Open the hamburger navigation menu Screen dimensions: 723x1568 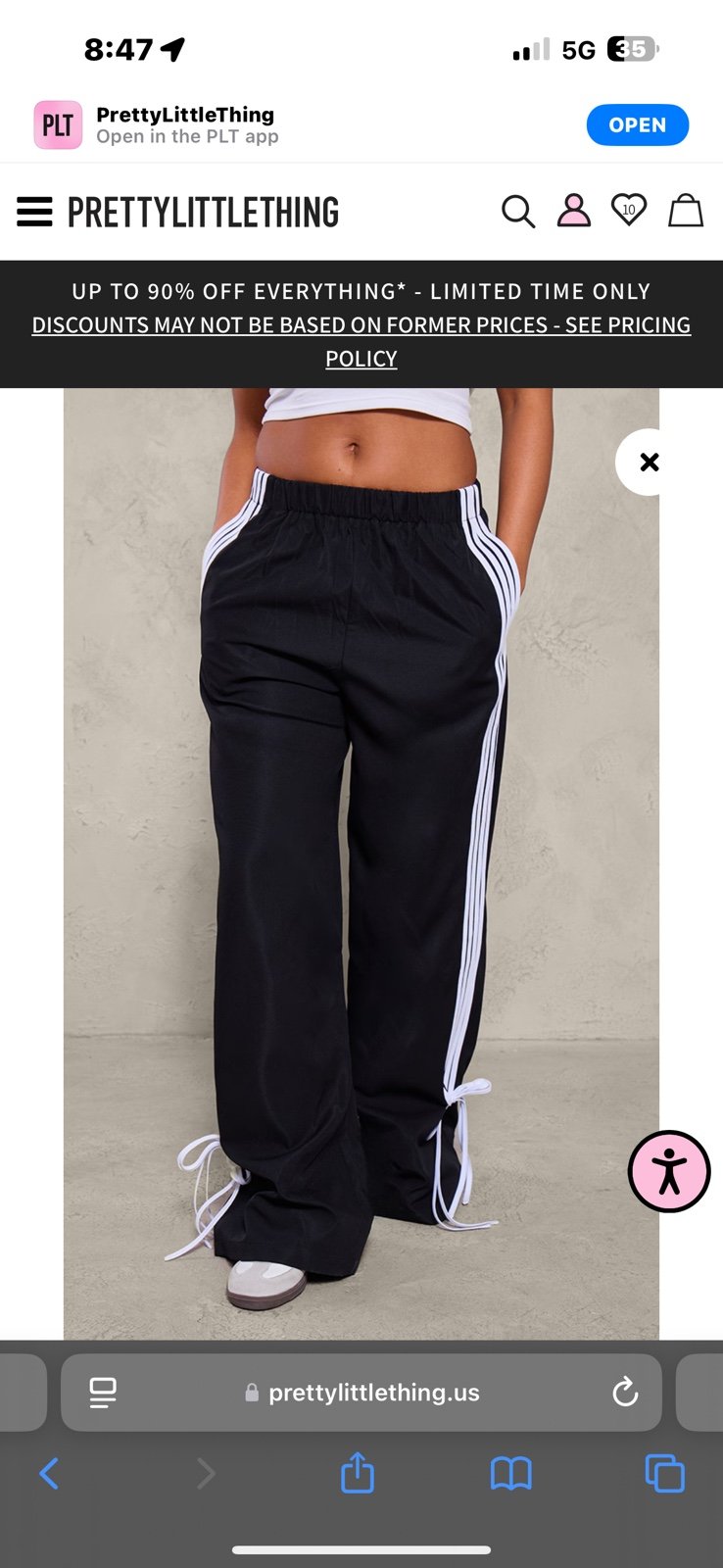pos(34,212)
